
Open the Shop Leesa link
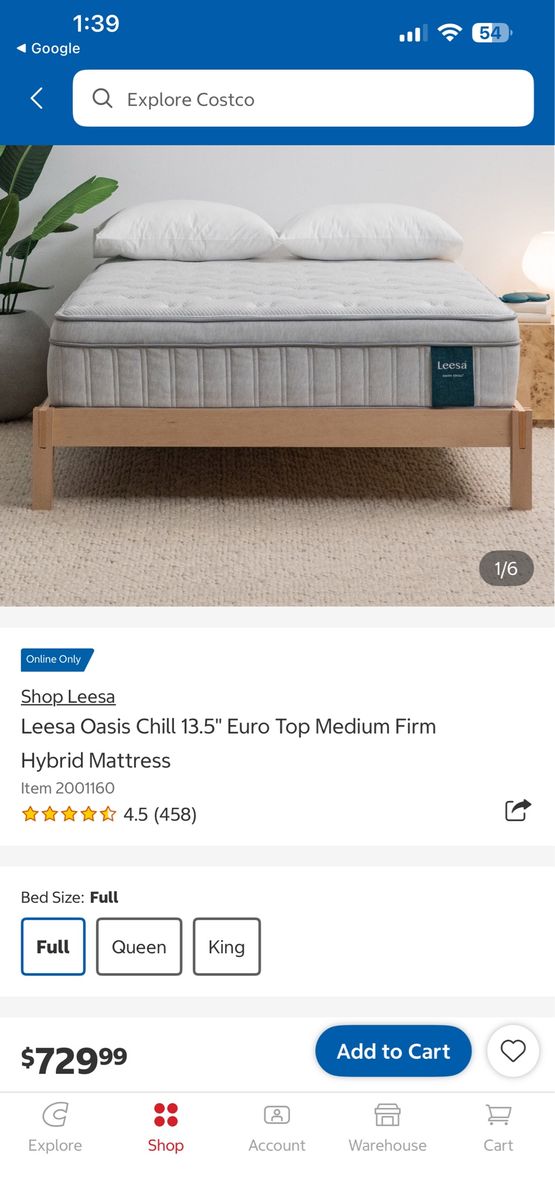pos(68,696)
